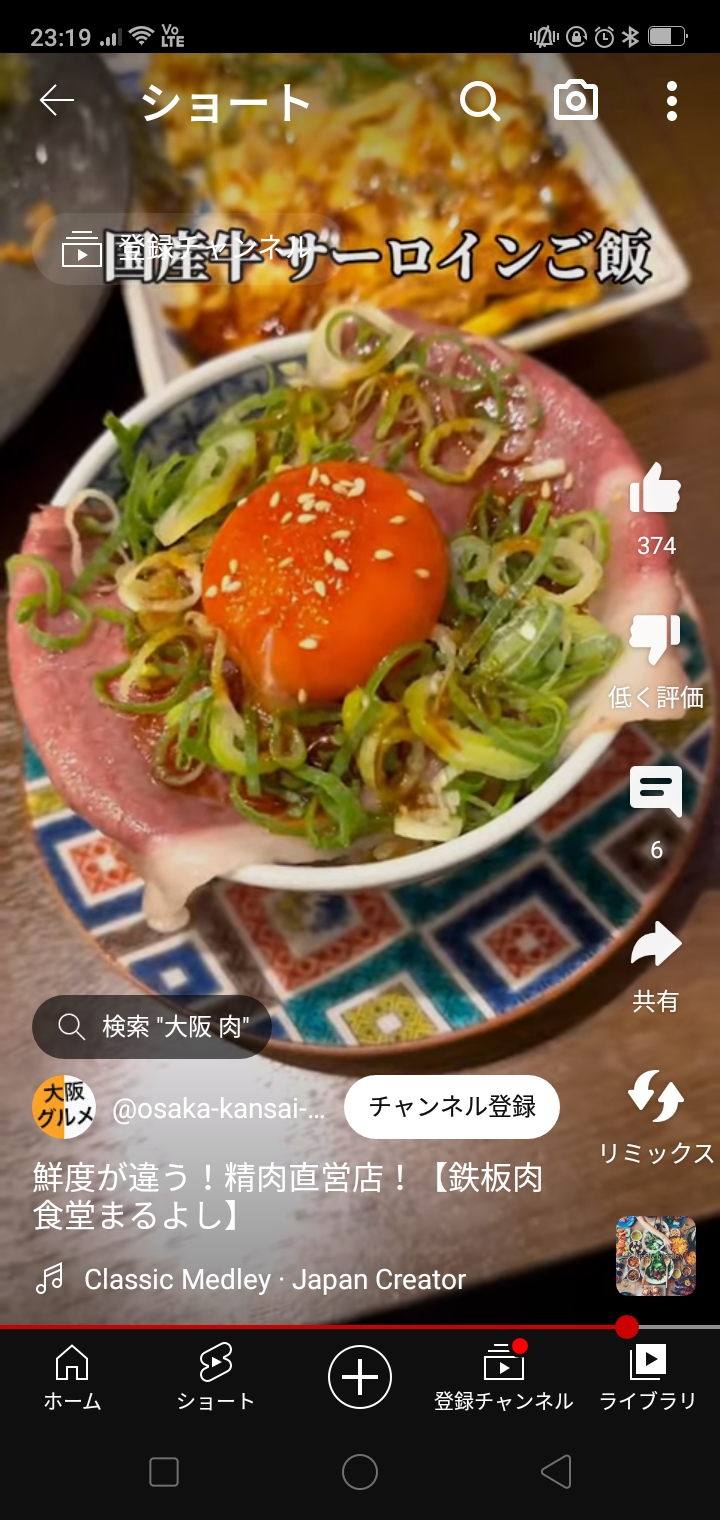Search for "大阪 肉" suggestion chip
The image size is (720, 1520).
[152, 1027]
